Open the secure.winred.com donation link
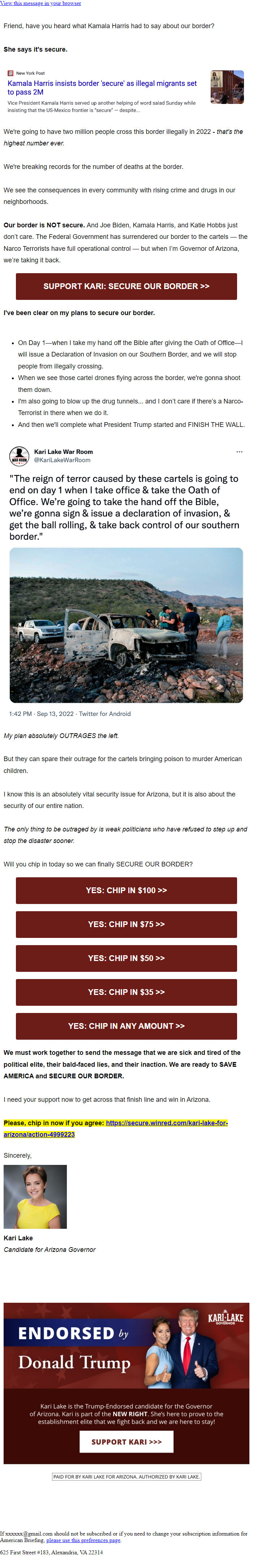 166,1123
